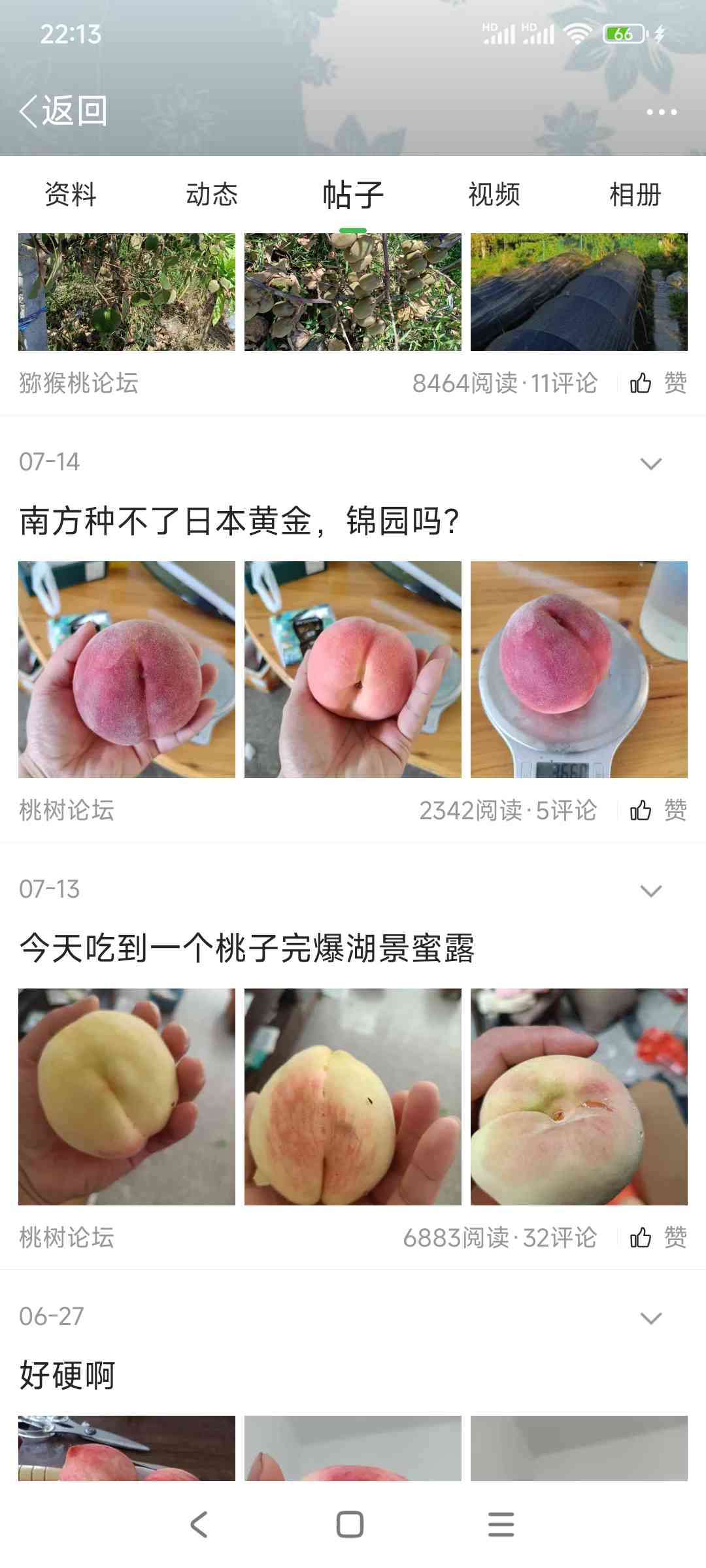Like the 2342阅读 peach post

pyautogui.click(x=658, y=810)
